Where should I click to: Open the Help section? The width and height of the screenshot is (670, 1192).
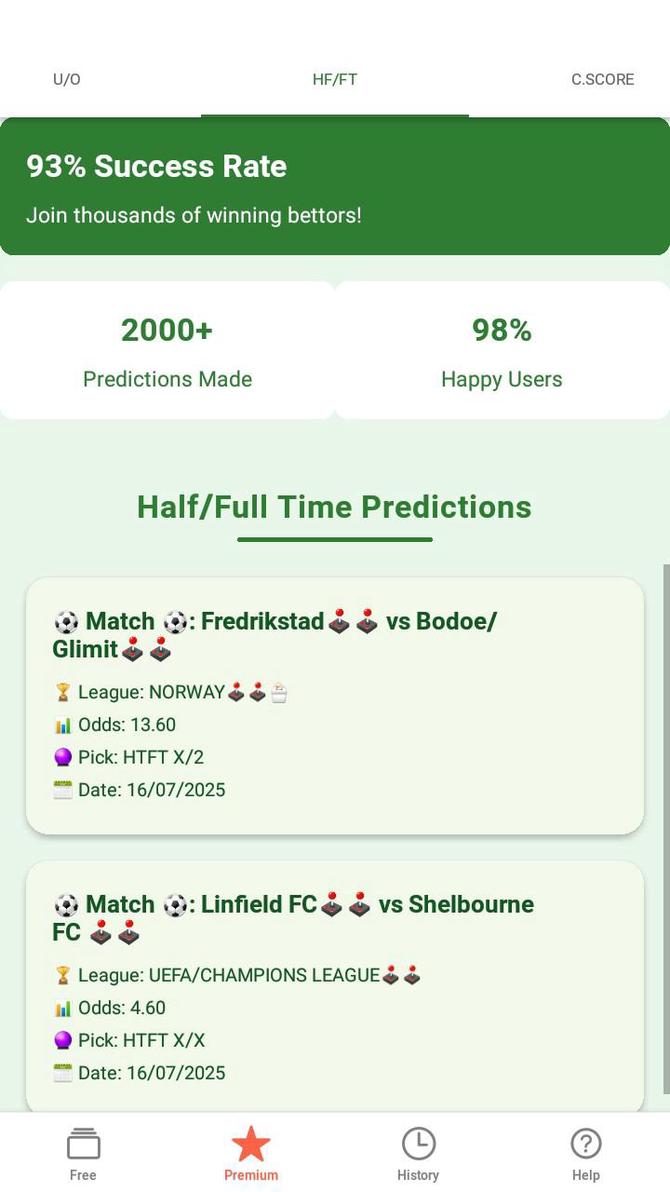coord(586,1153)
